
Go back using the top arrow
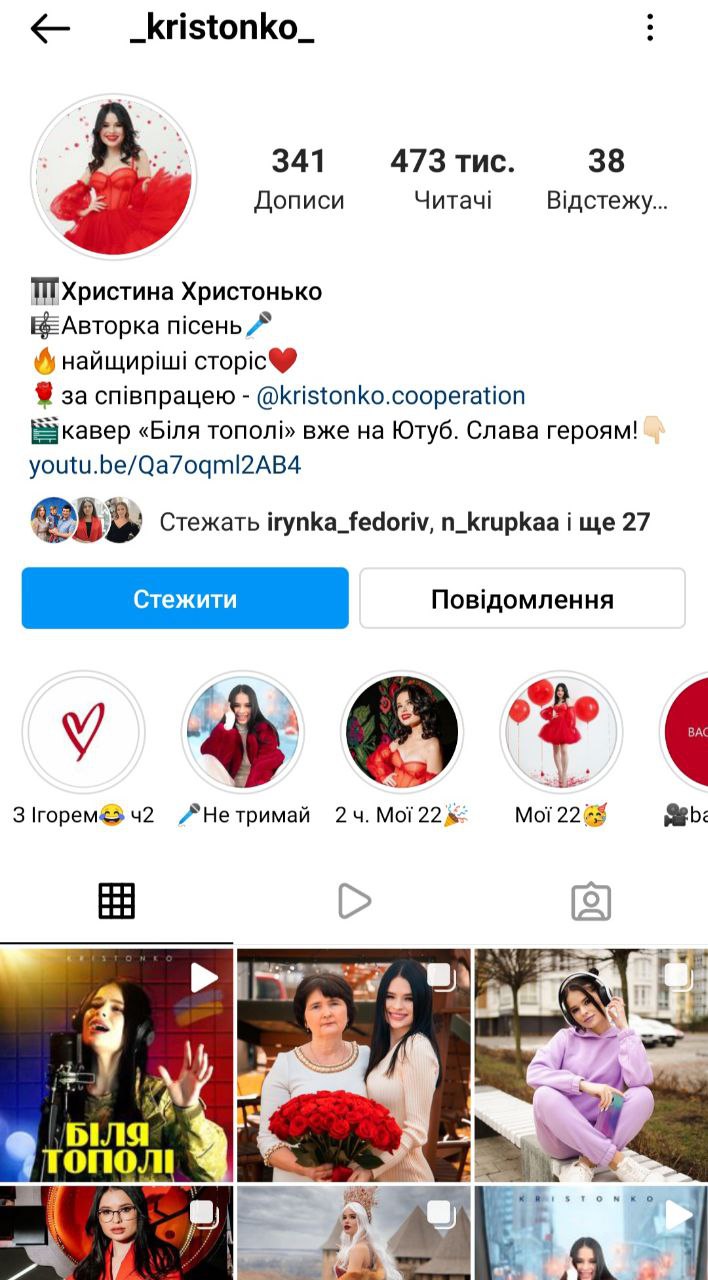pos(50,29)
